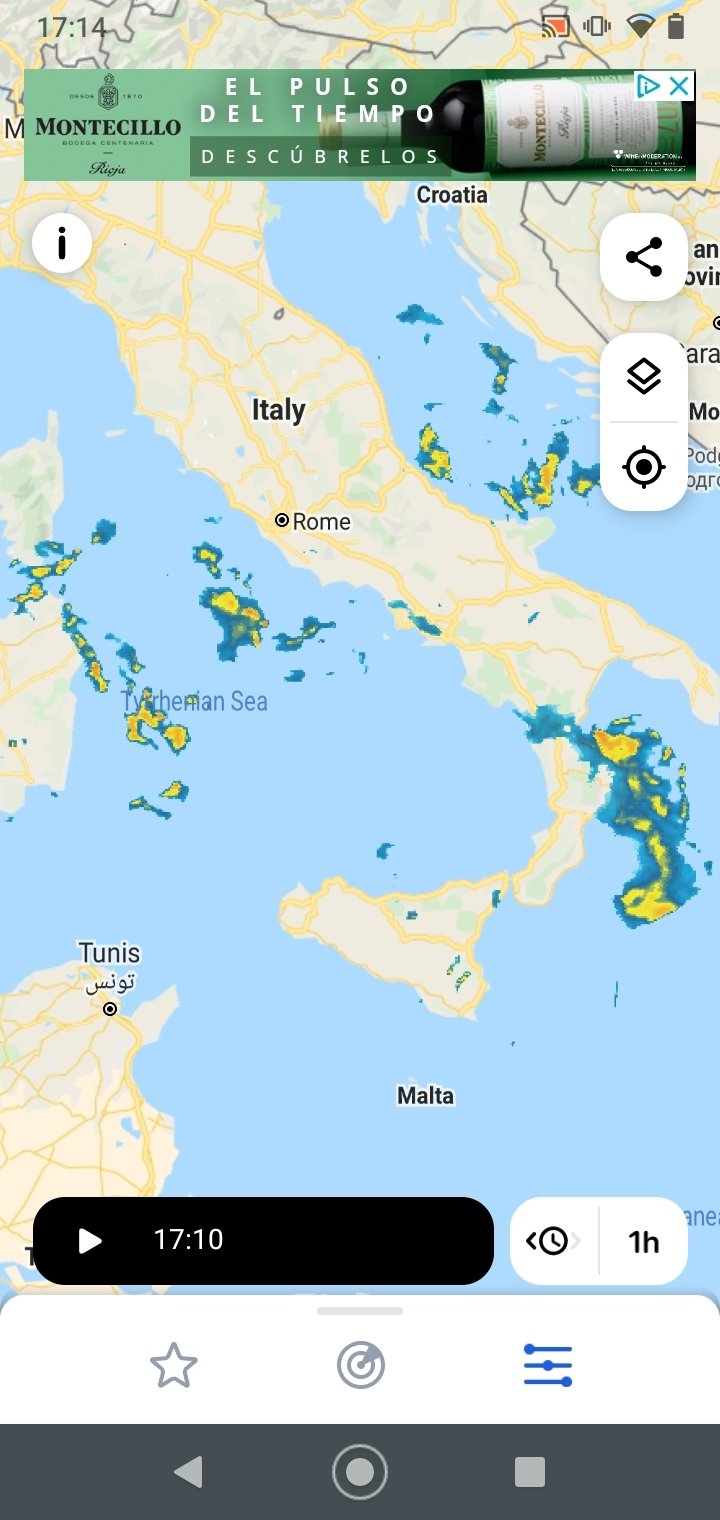Close the Montecillo ad banner
720x1520 pixels.
click(680, 86)
